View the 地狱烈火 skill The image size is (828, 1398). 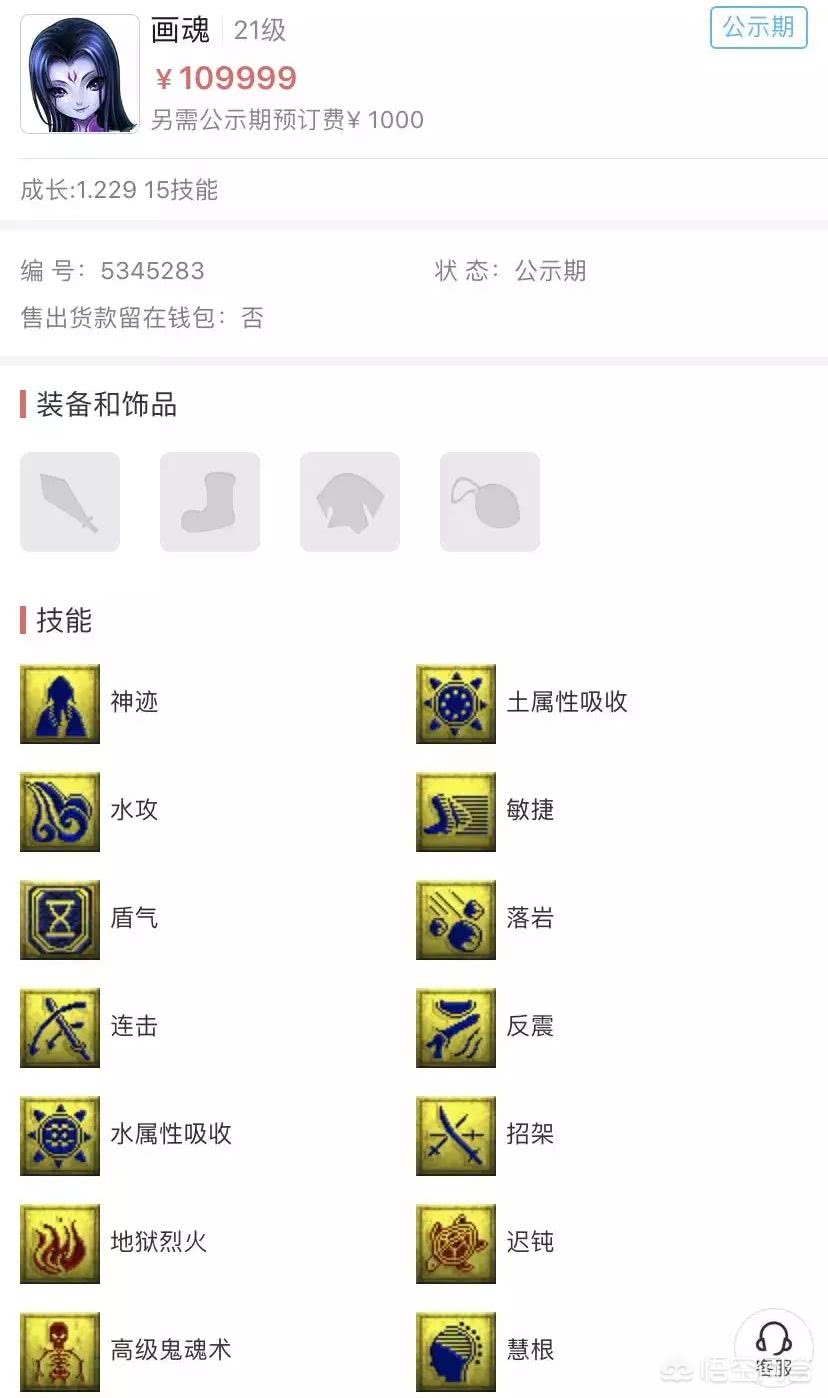(60, 1243)
